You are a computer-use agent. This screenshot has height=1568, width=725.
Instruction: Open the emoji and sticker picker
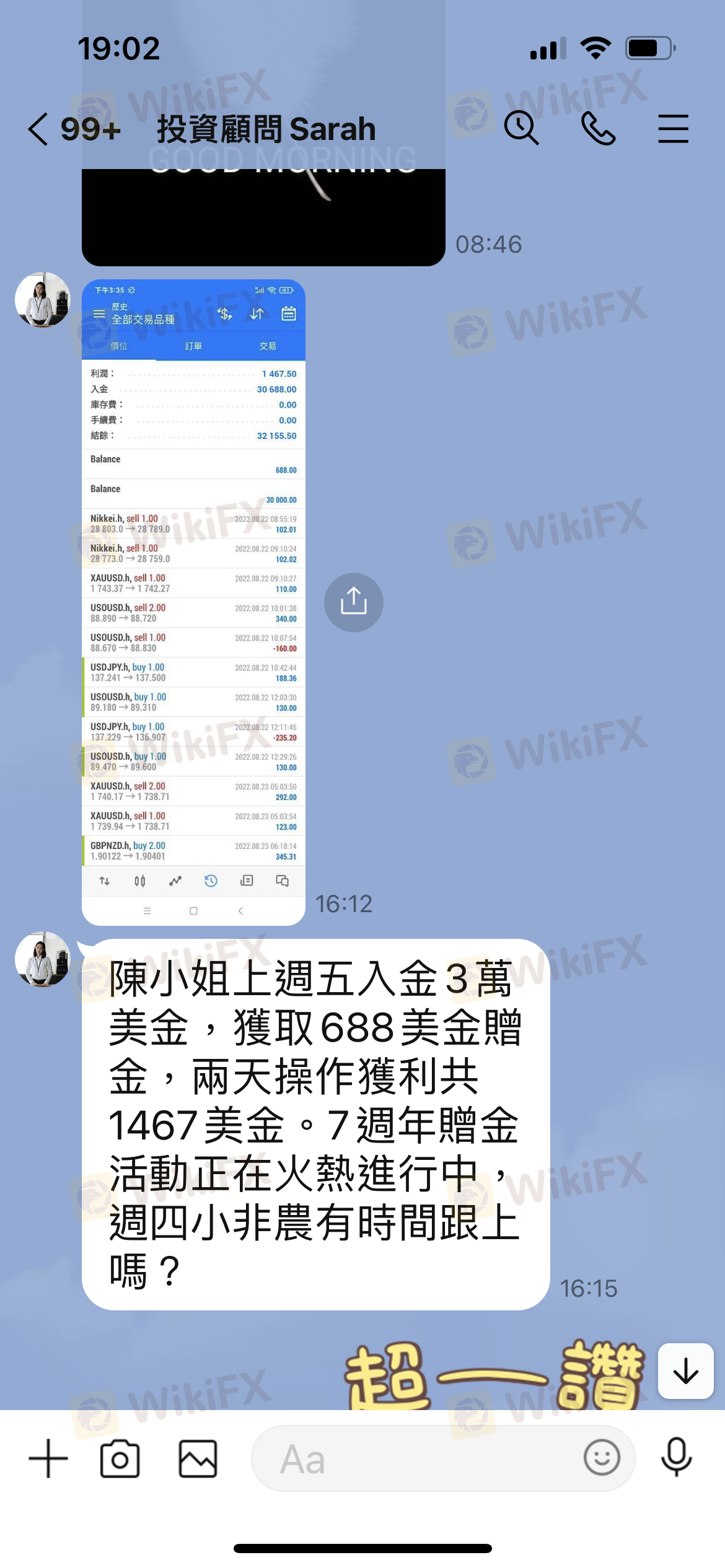601,1458
